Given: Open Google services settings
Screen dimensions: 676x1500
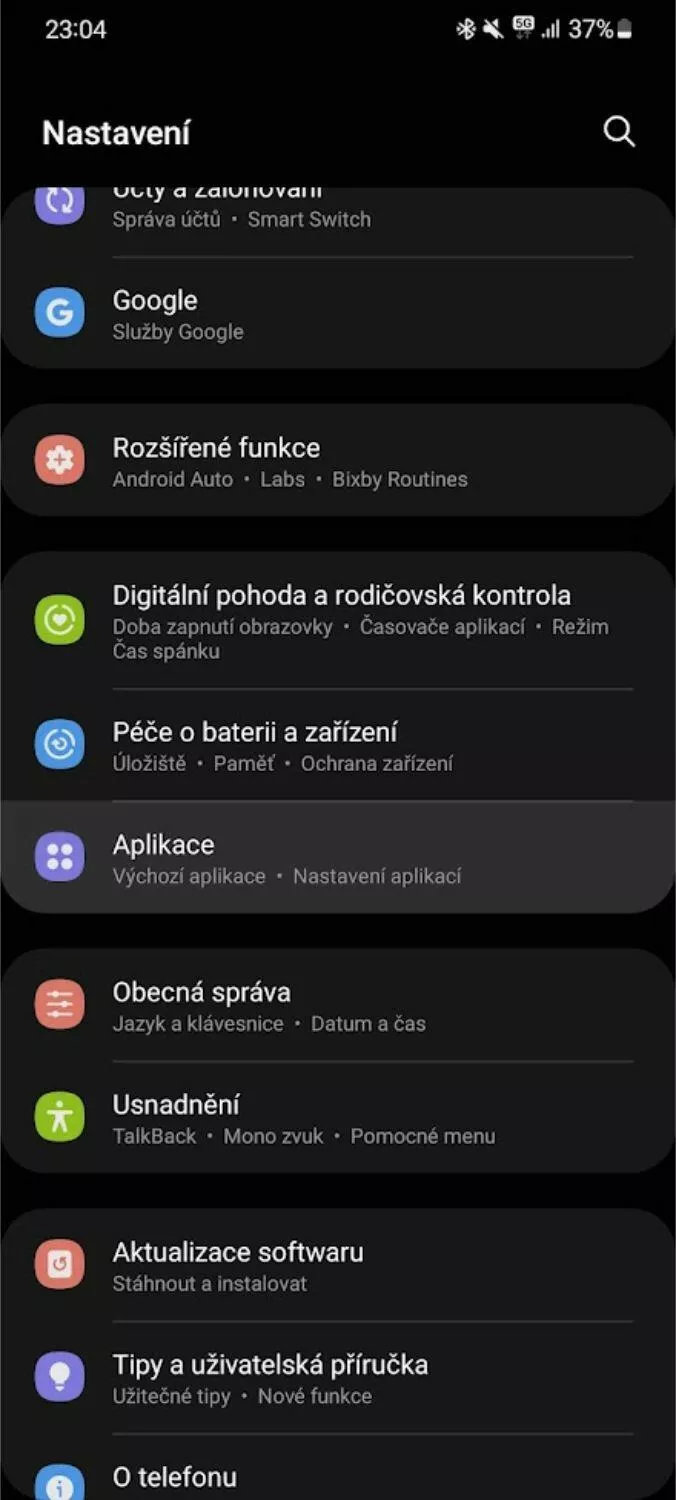Looking at the screenshot, I should (x=338, y=314).
